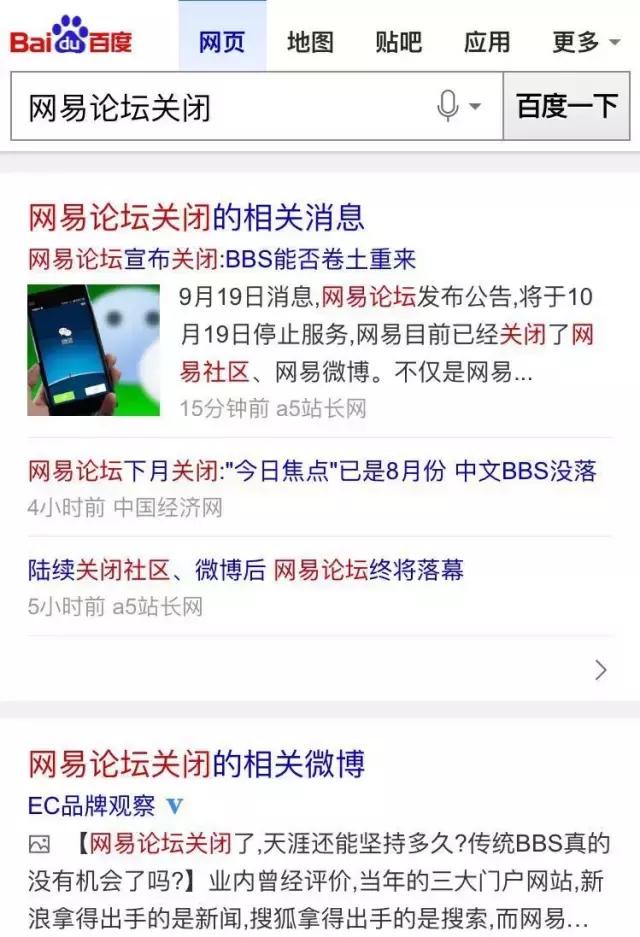Viewport: 640px width, 937px height.
Task: Switch to the 贴吧 tab
Action: 398,42
